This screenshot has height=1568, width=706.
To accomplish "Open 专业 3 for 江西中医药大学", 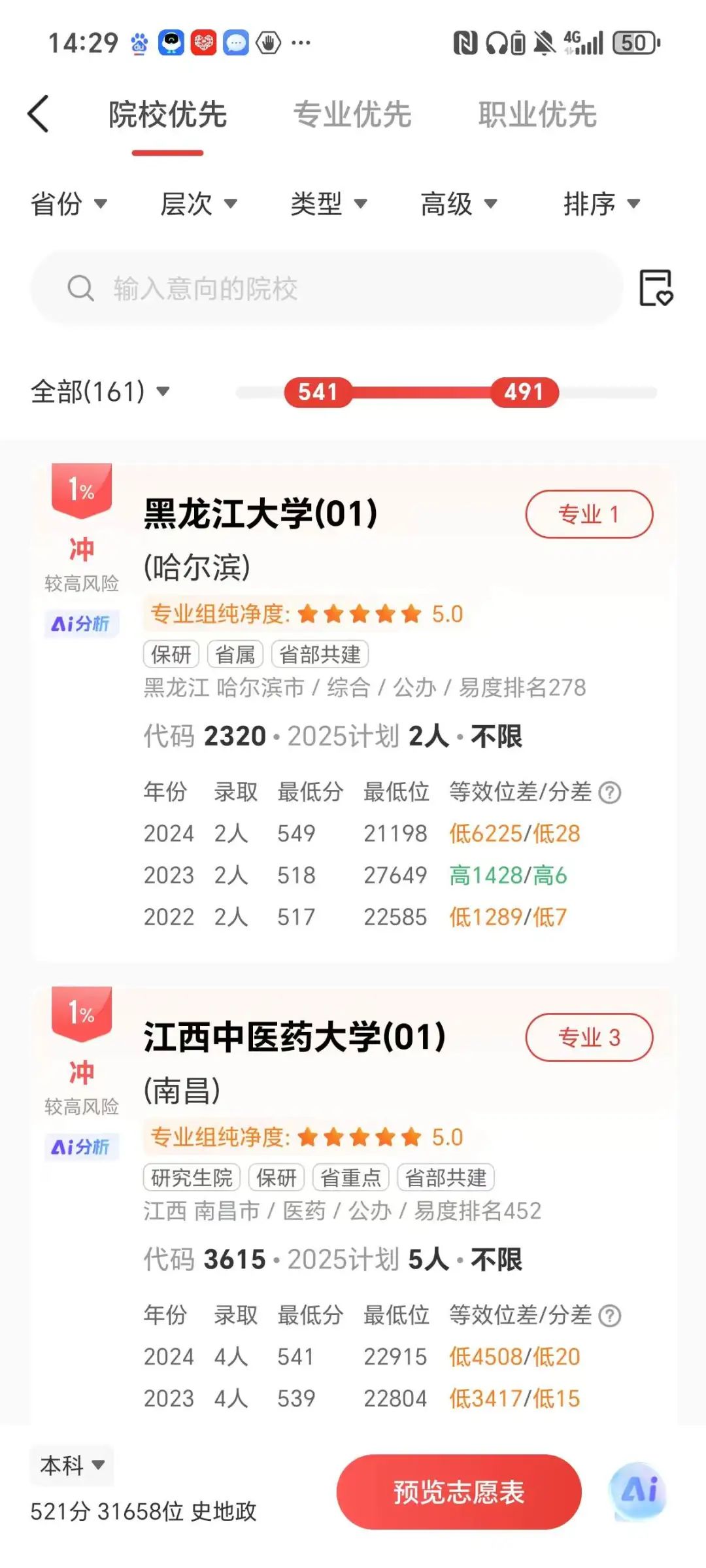I will (x=589, y=1036).
